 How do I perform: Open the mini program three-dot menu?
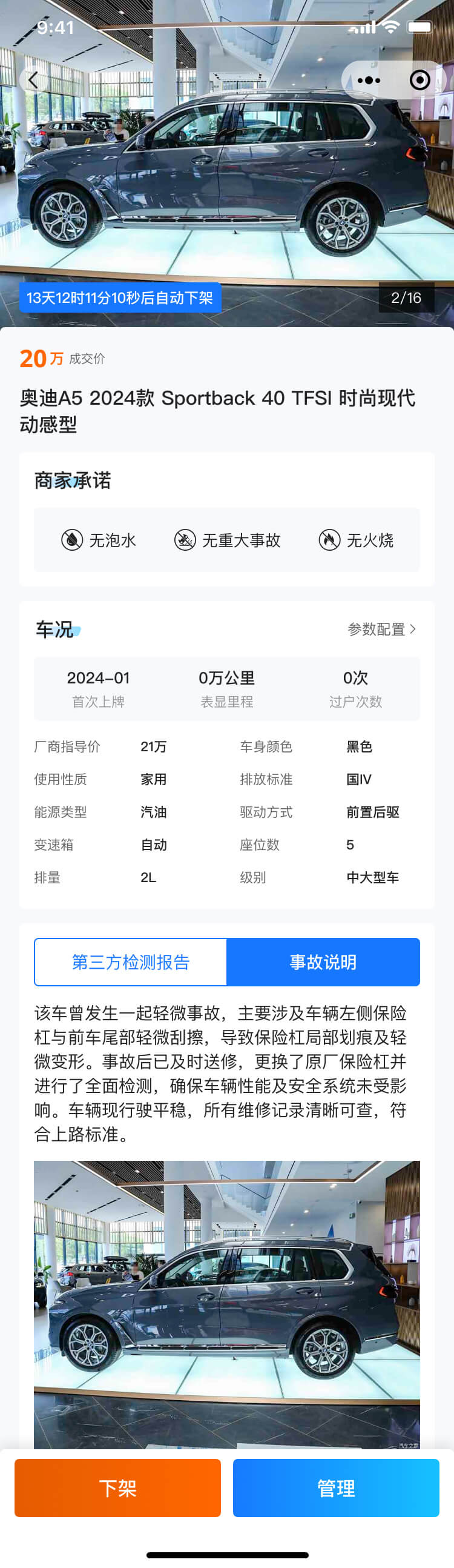pyautogui.click(x=368, y=81)
